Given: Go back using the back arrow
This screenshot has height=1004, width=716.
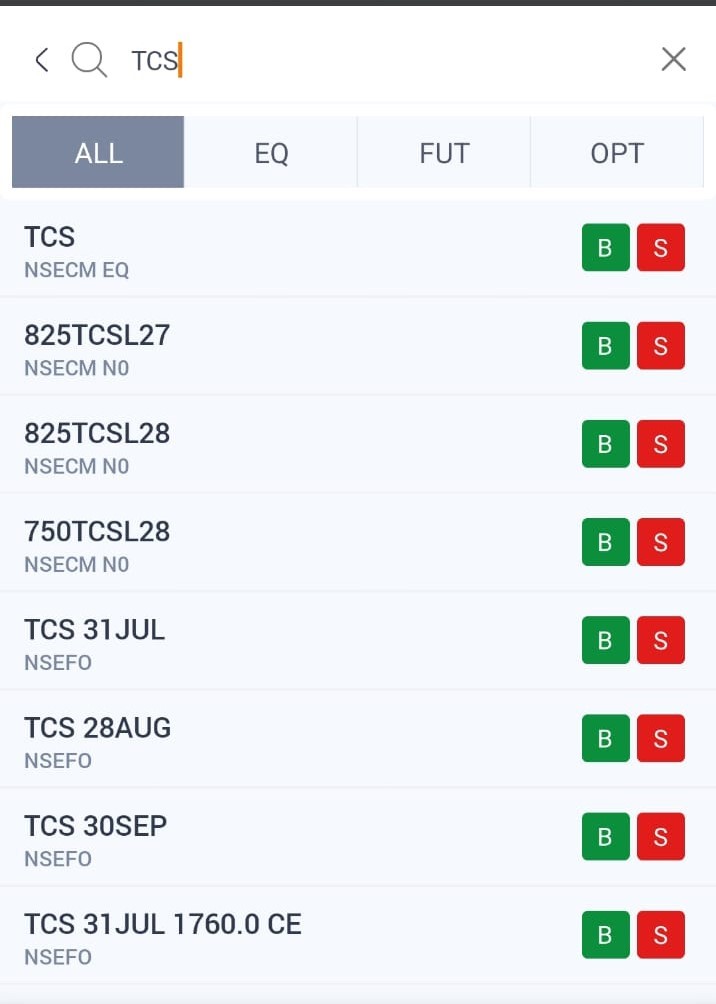Looking at the screenshot, I should tap(41, 60).
